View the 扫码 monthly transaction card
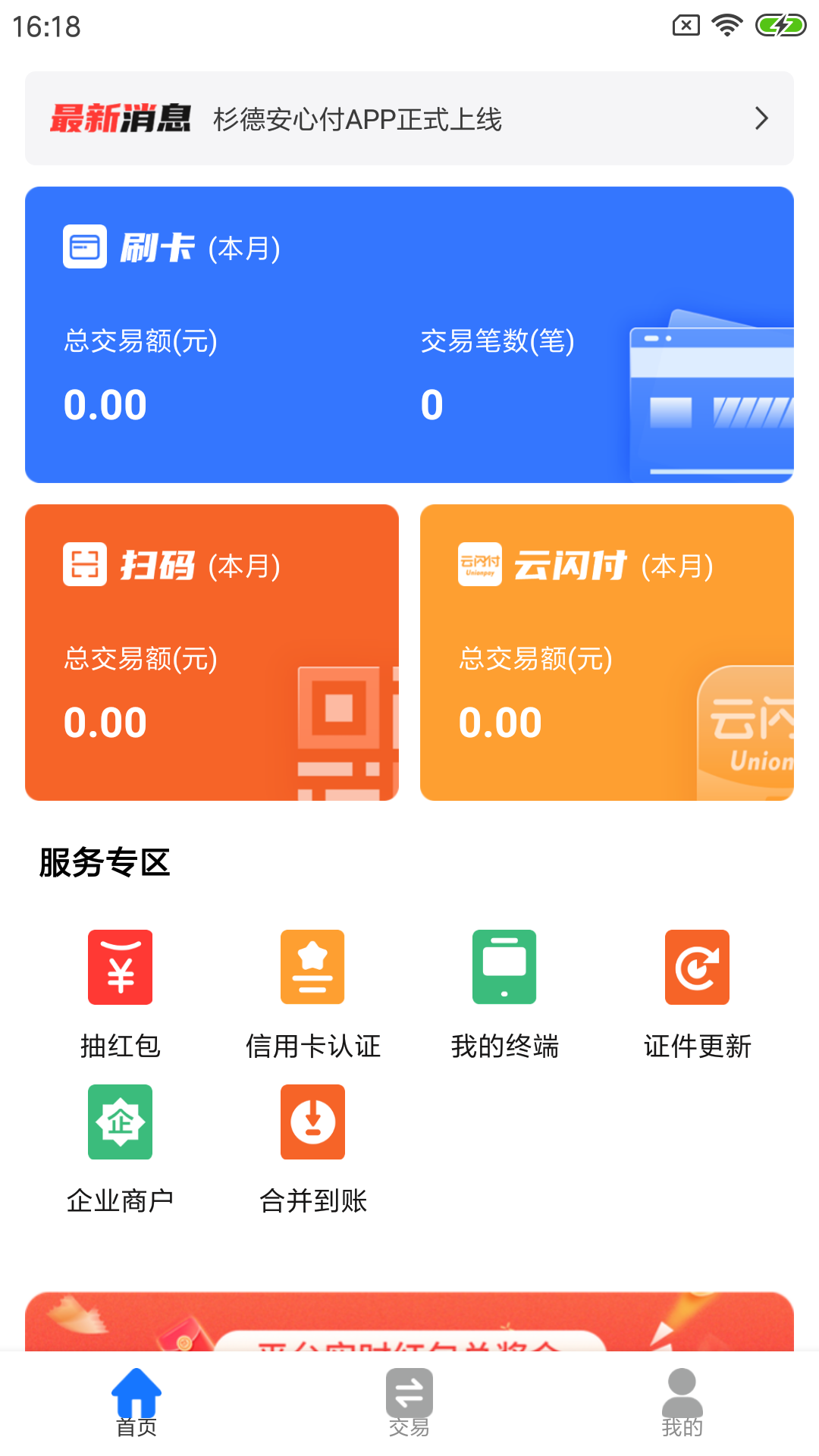This screenshot has height=1456, width=819. pos(212,652)
